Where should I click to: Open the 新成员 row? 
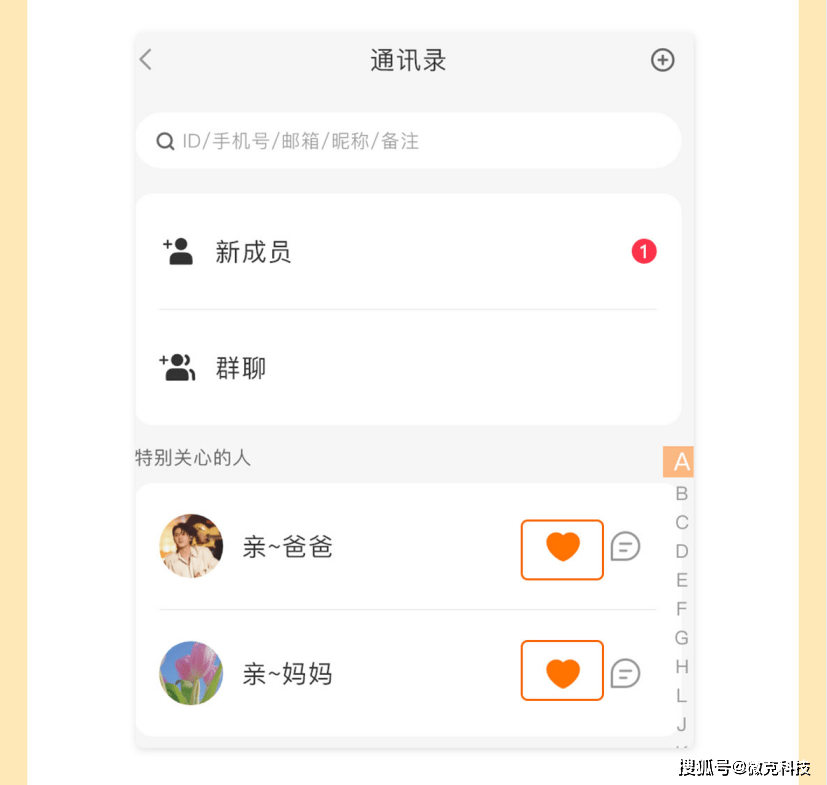point(408,252)
